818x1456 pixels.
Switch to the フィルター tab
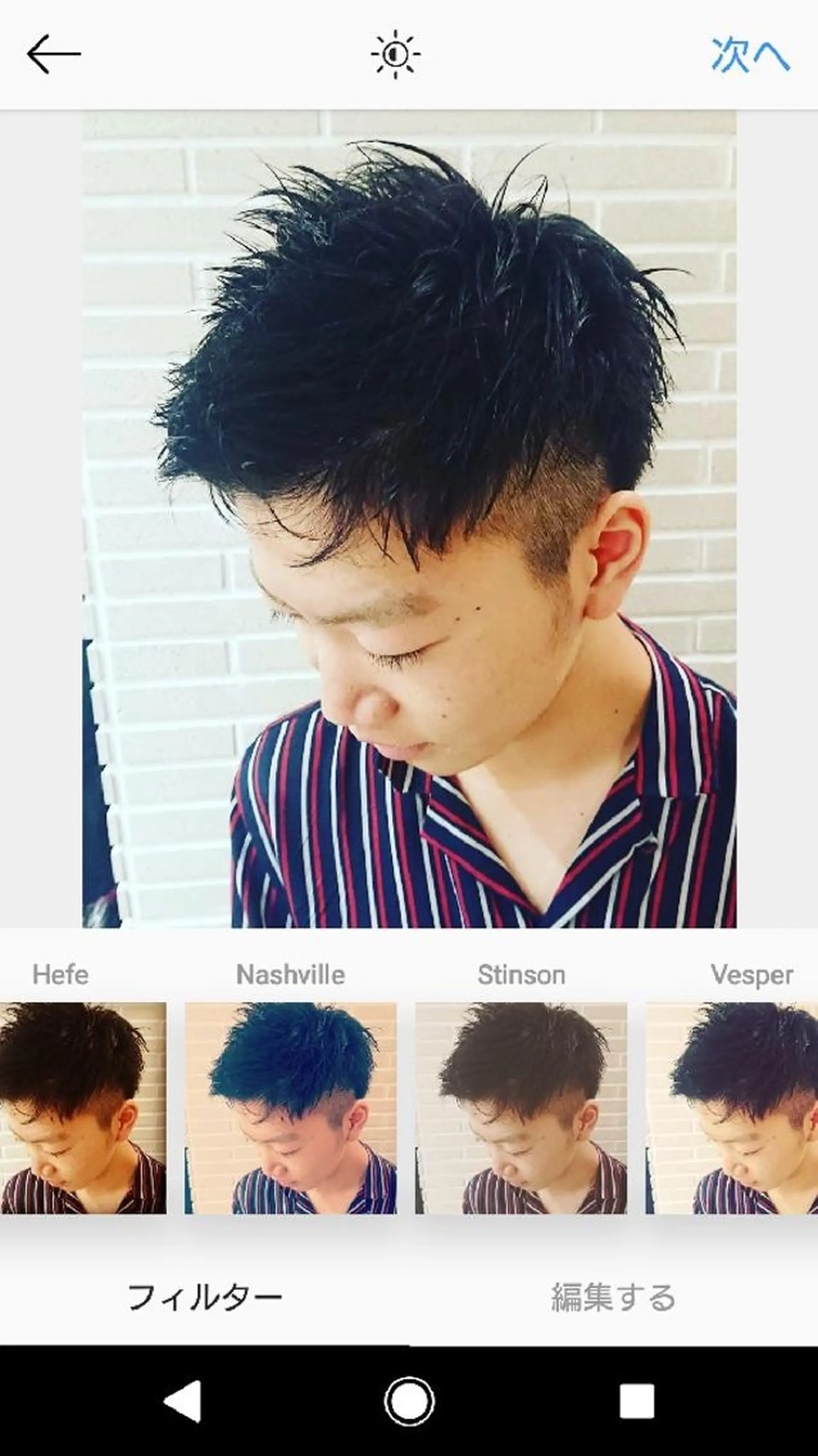[x=204, y=1297]
